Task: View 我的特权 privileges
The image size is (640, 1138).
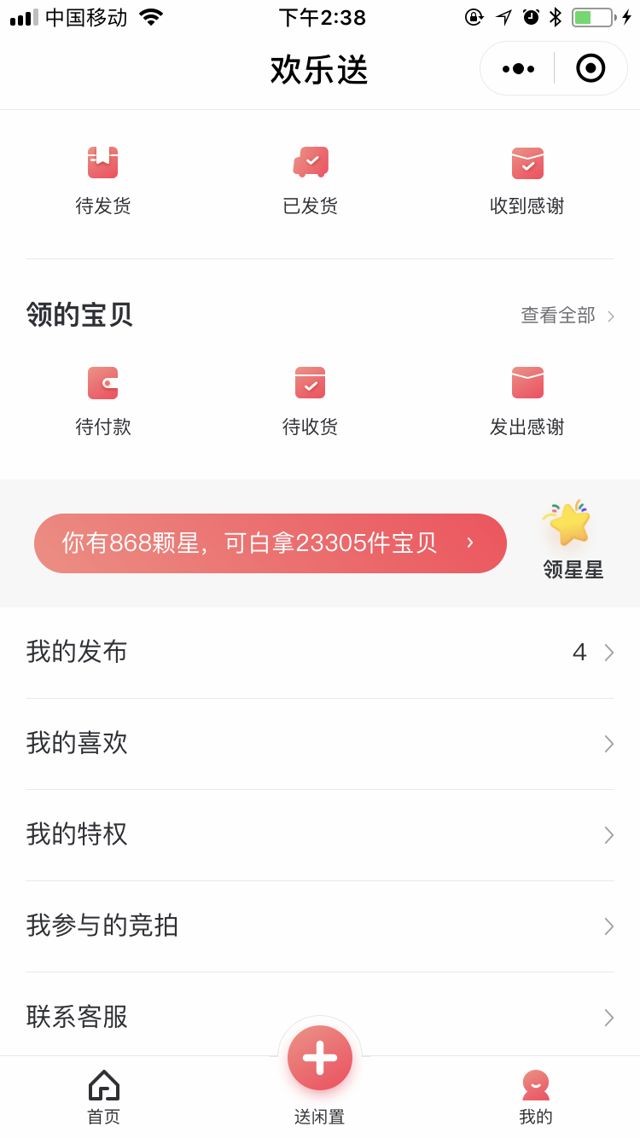Action: coord(320,835)
